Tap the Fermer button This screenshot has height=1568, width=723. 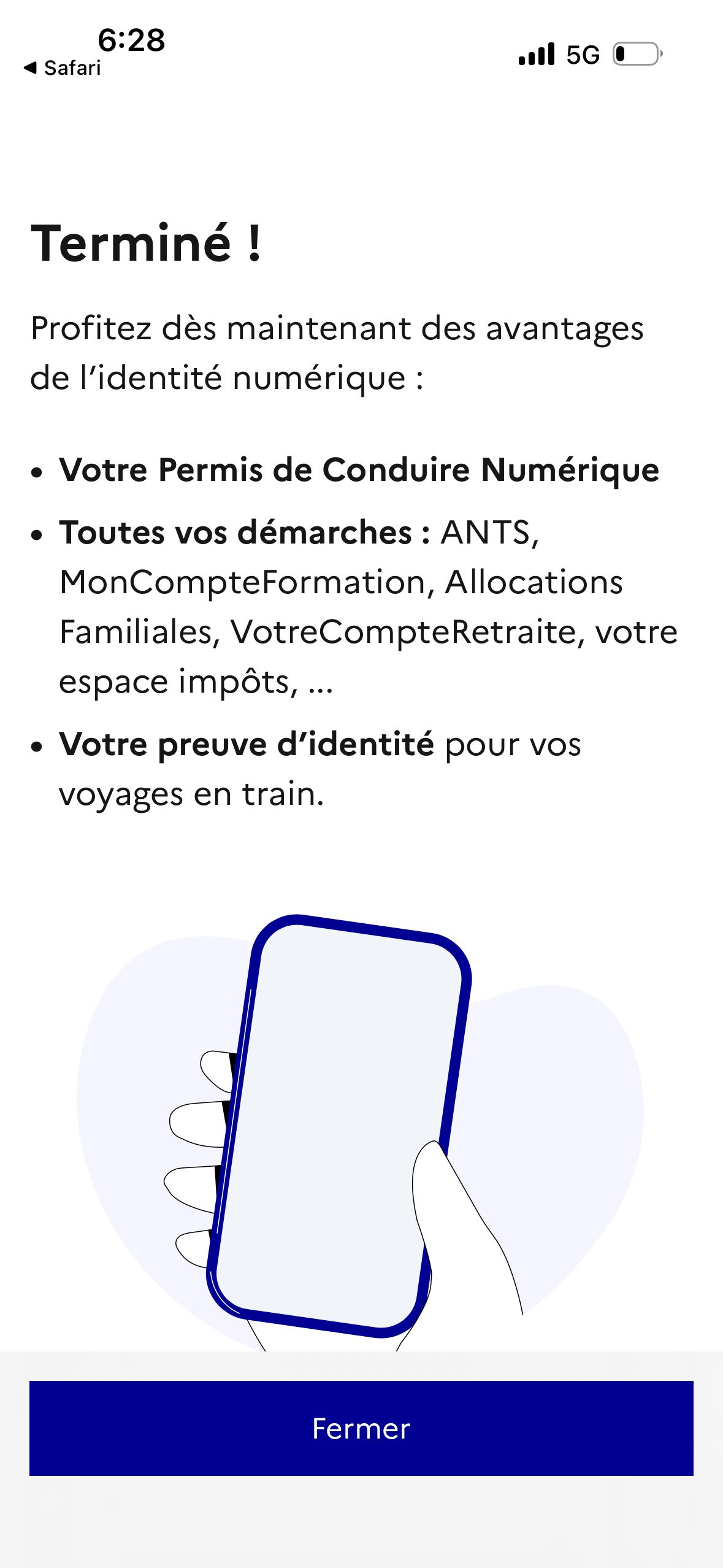[x=361, y=1428]
